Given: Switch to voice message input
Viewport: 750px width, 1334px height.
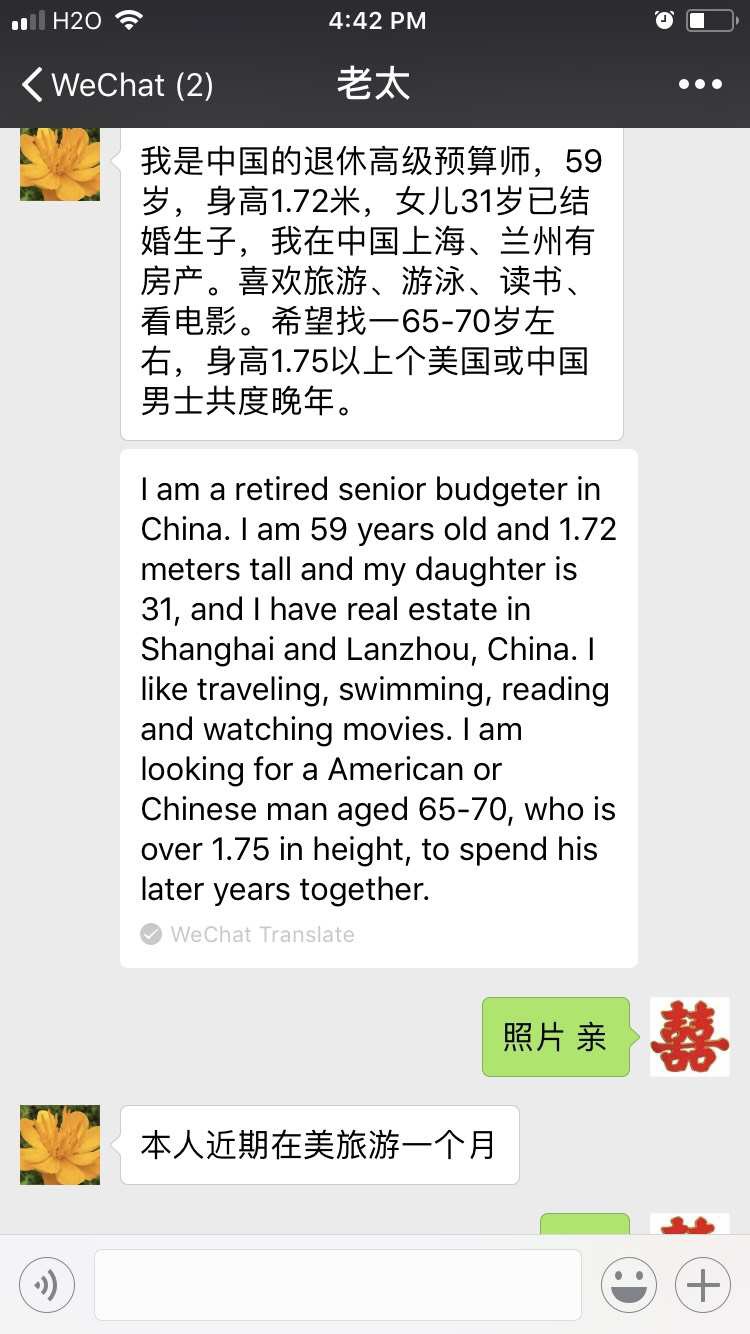Looking at the screenshot, I should tap(47, 1284).
